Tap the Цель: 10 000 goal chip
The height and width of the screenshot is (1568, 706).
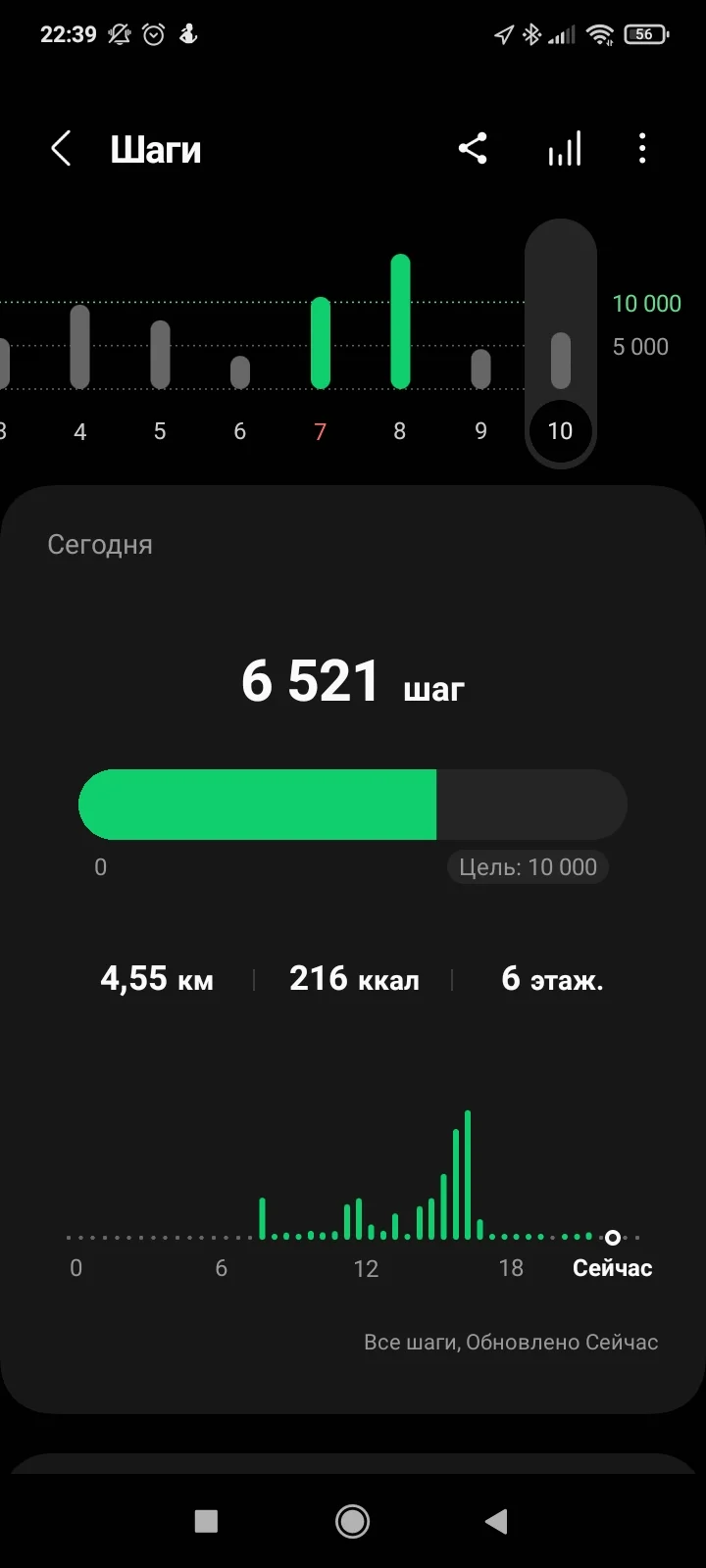[x=529, y=867]
